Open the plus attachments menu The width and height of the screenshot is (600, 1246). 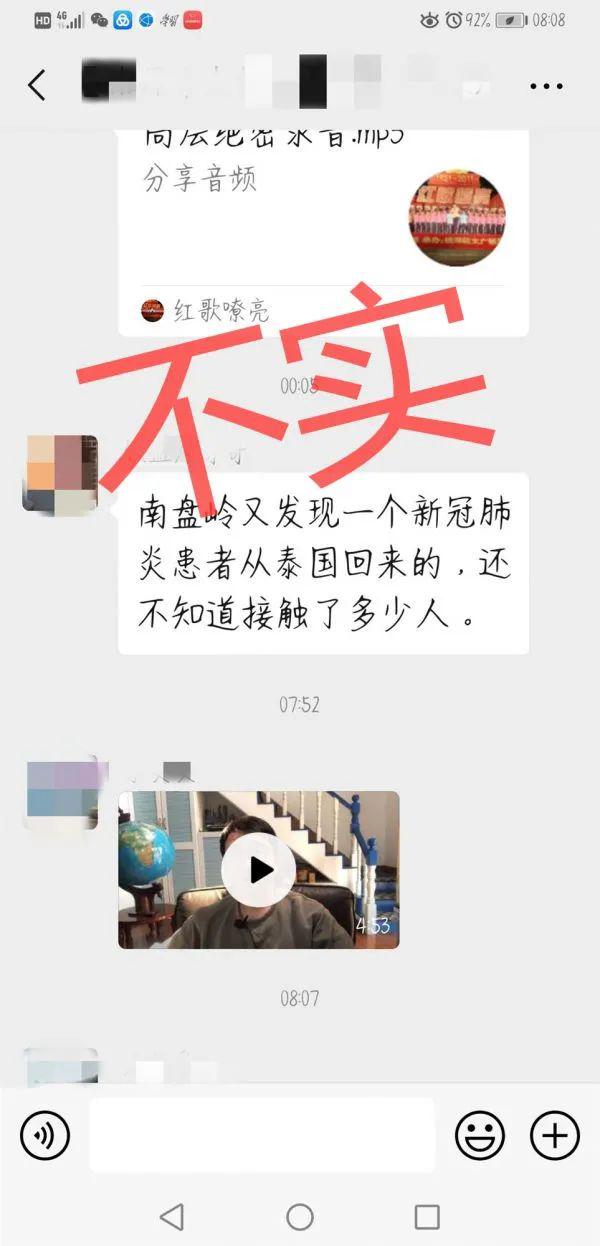(555, 1135)
